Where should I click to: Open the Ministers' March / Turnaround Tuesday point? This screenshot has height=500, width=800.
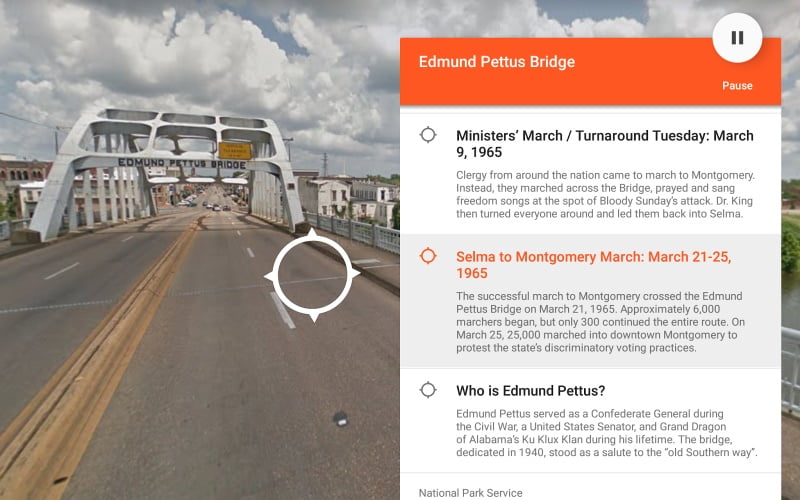tap(604, 144)
